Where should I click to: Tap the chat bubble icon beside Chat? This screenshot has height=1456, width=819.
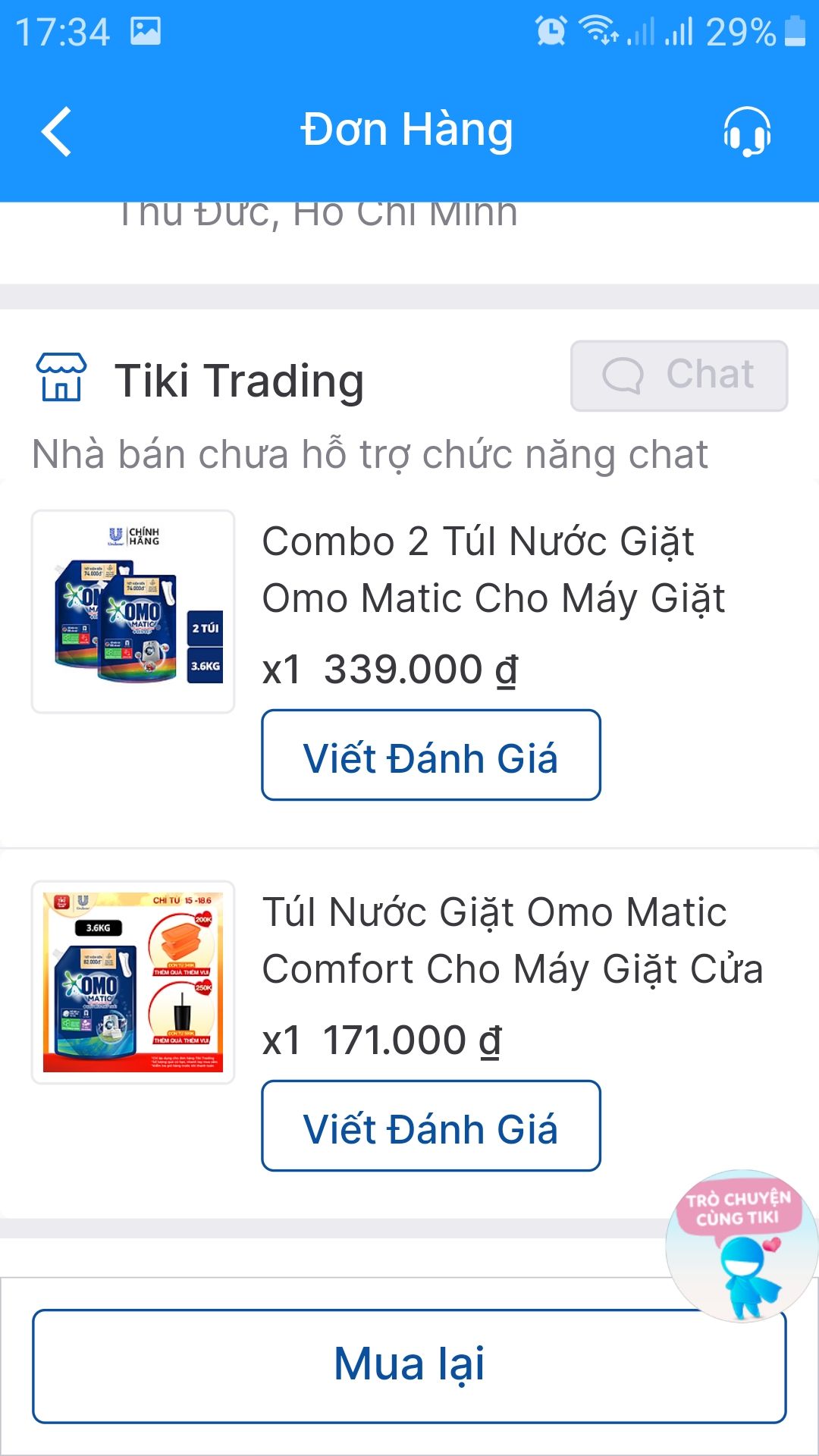click(622, 373)
